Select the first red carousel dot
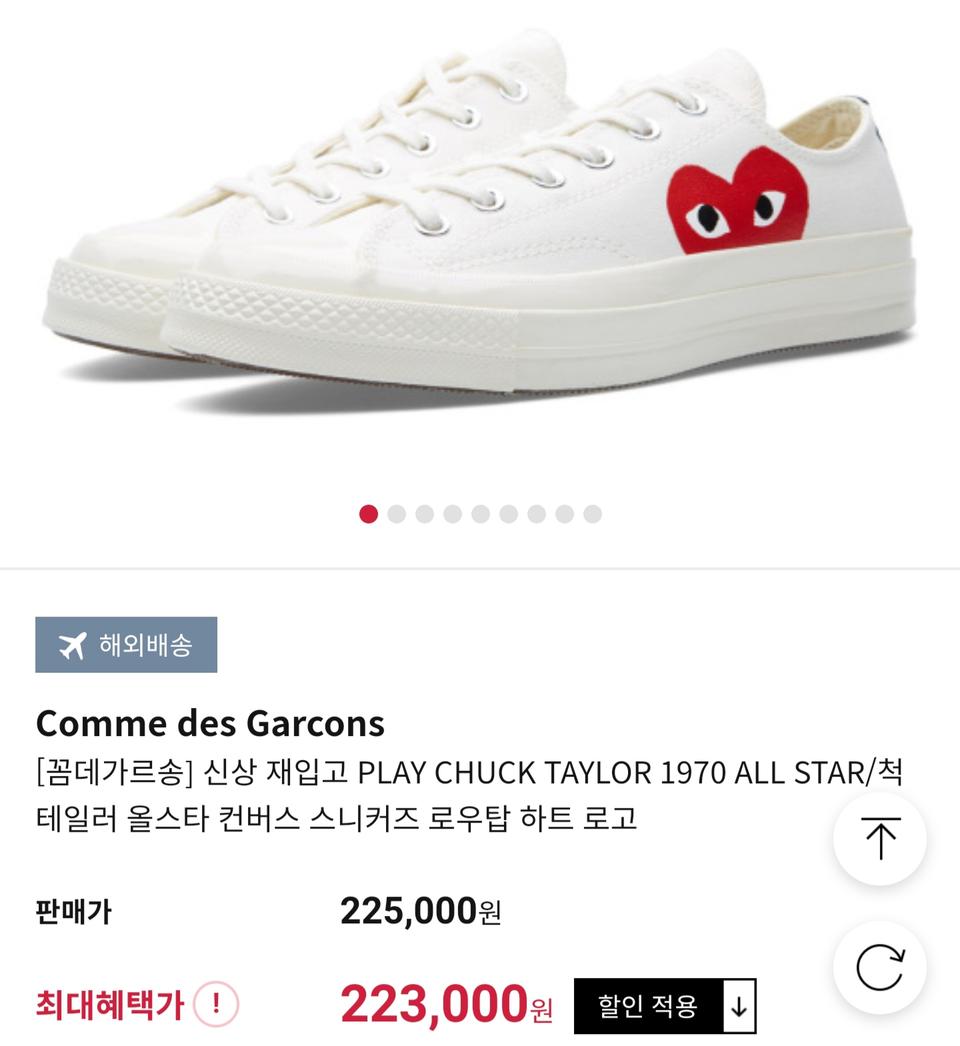Viewport: 960px width, 1046px height. point(368,514)
